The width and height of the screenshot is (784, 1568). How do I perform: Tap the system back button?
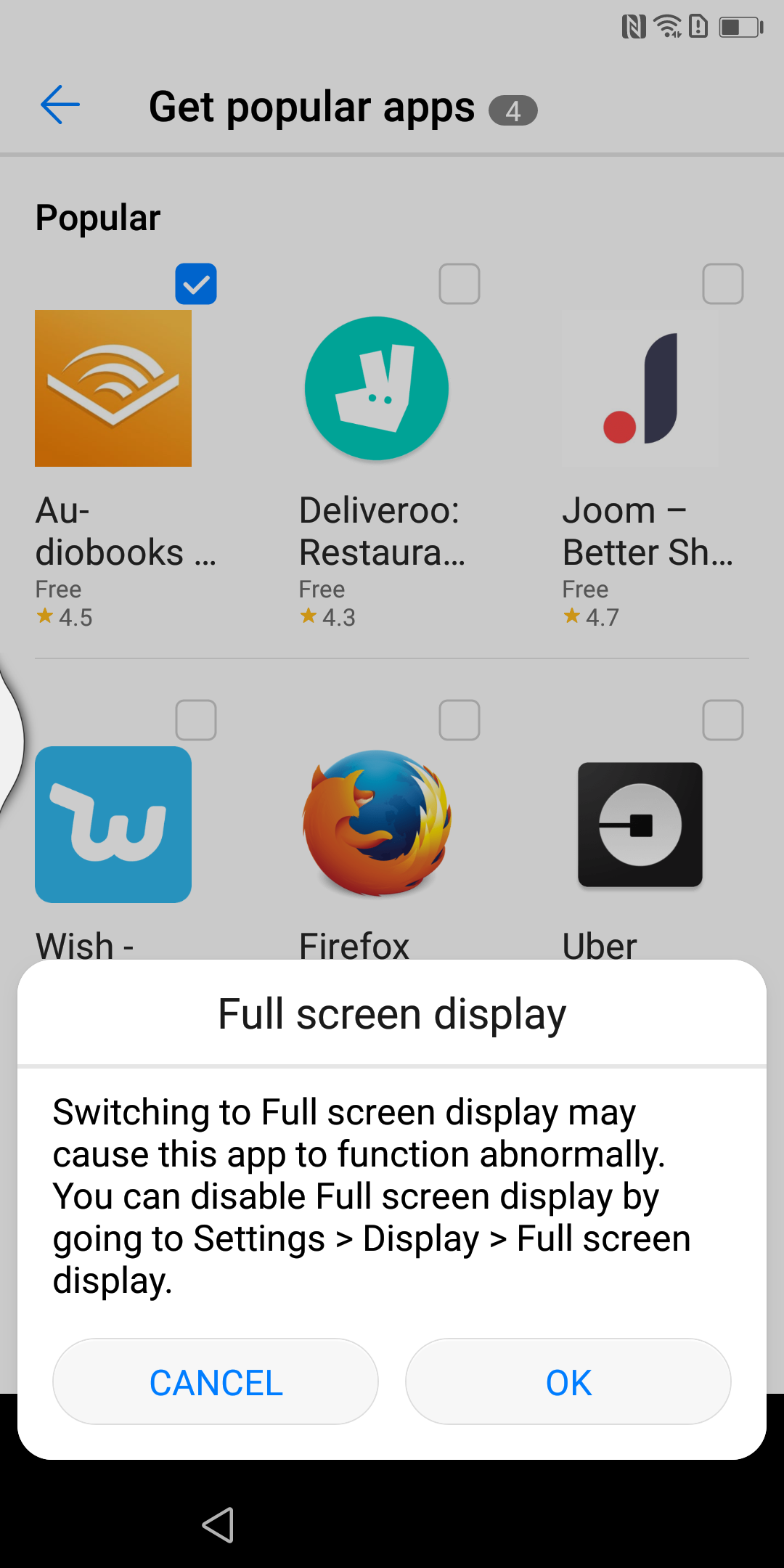point(218,1524)
